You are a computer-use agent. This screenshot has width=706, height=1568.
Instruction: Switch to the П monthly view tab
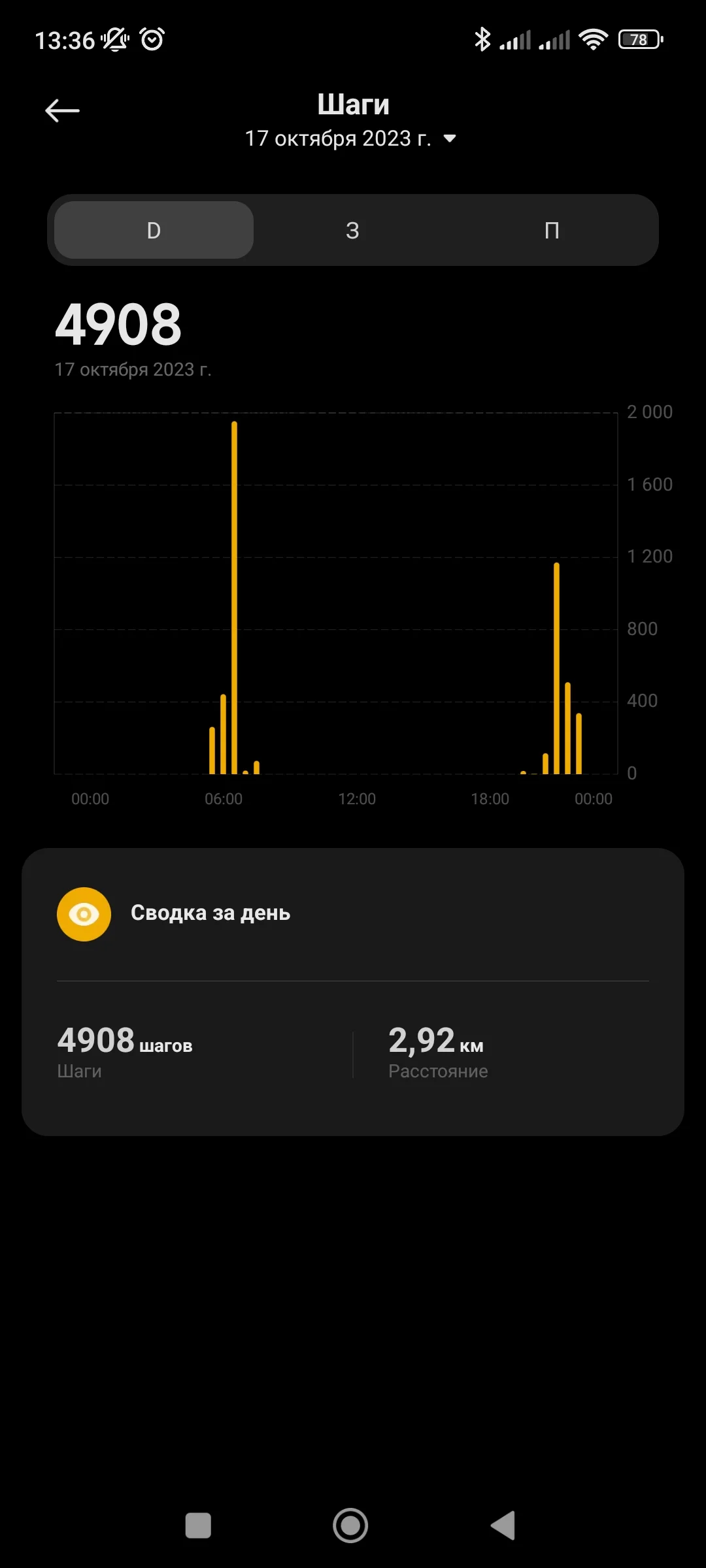point(552,230)
